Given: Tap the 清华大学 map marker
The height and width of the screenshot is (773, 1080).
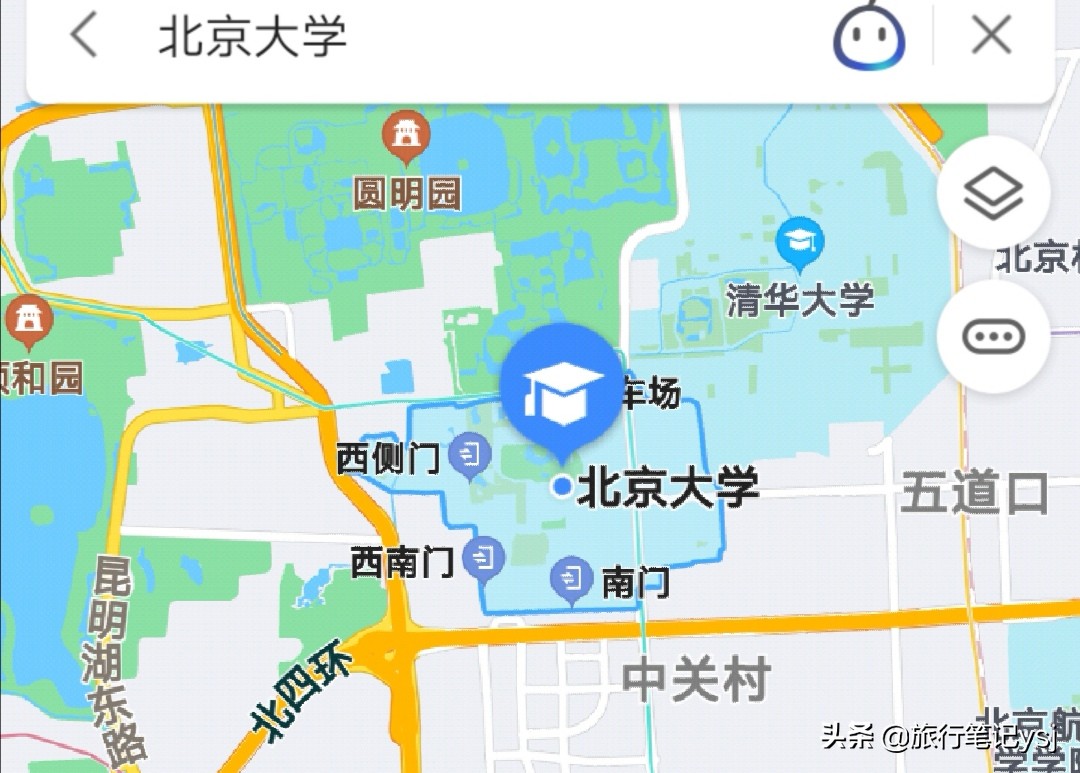Looking at the screenshot, I should tap(799, 242).
